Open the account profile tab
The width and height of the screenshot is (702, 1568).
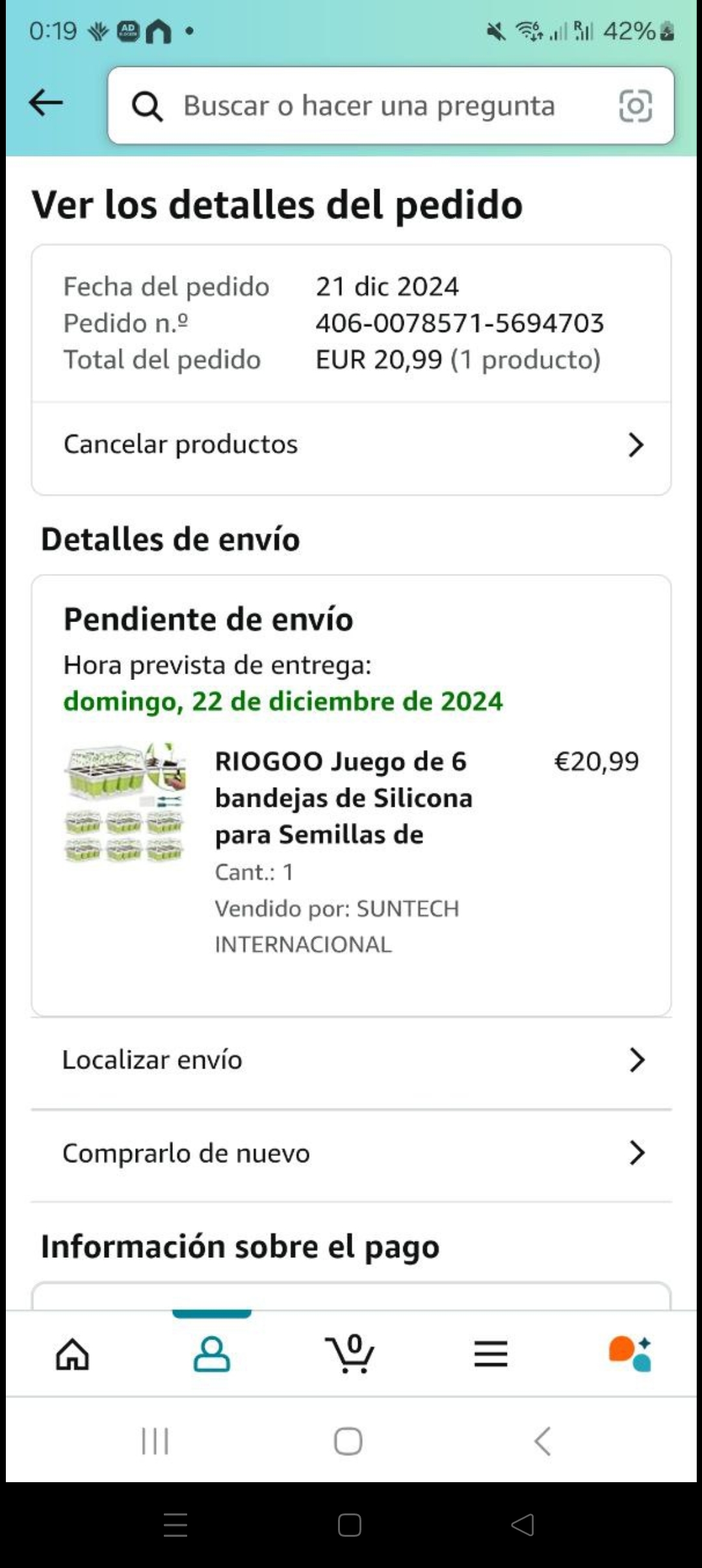tap(212, 1355)
